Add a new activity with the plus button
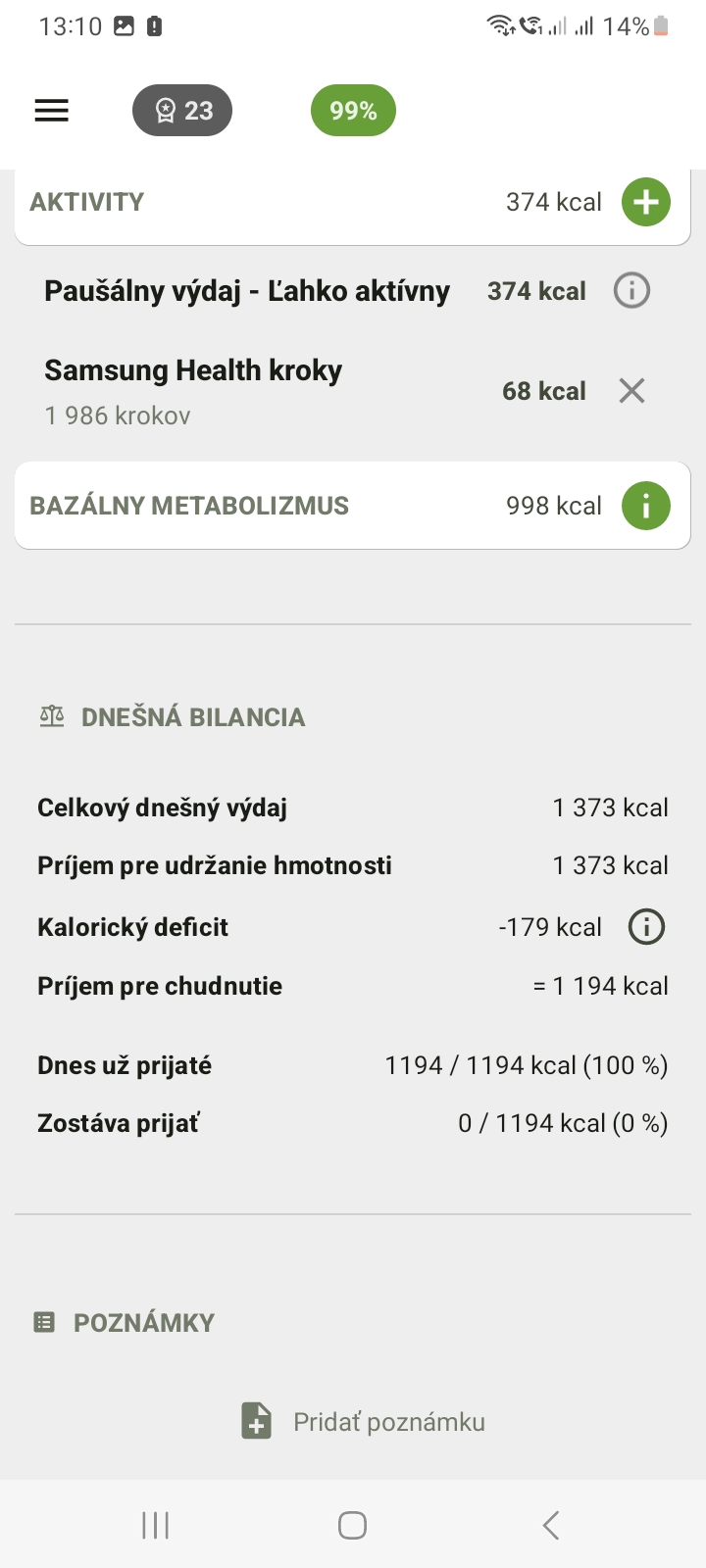 point(645,202)
